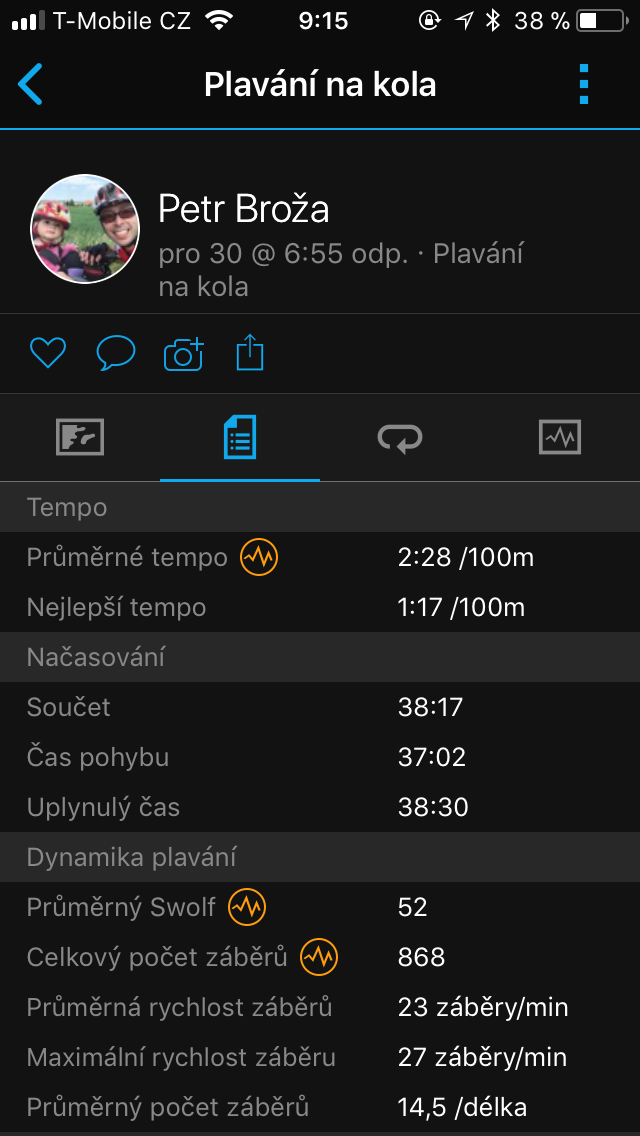
Task: Switch to the overview tab
Action: [80, 437]
